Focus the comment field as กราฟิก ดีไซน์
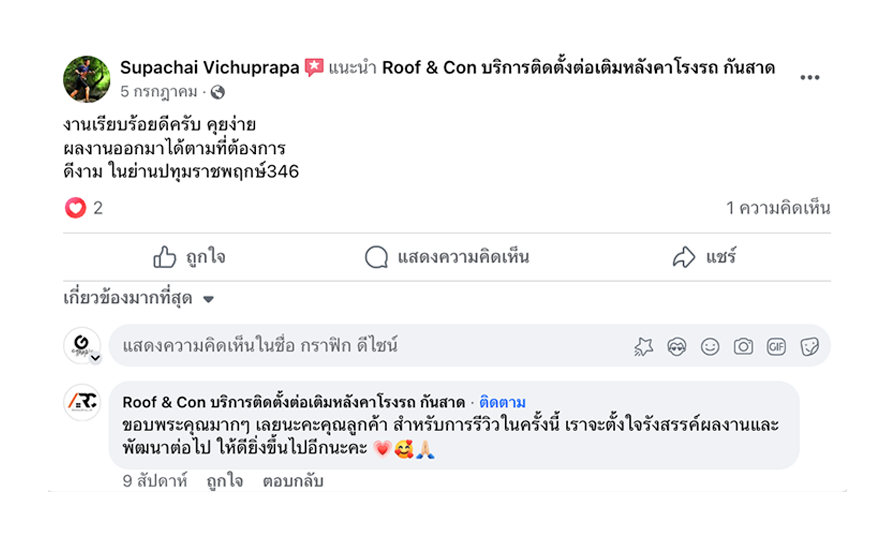895x544 pixels. [x=360, y=346]
